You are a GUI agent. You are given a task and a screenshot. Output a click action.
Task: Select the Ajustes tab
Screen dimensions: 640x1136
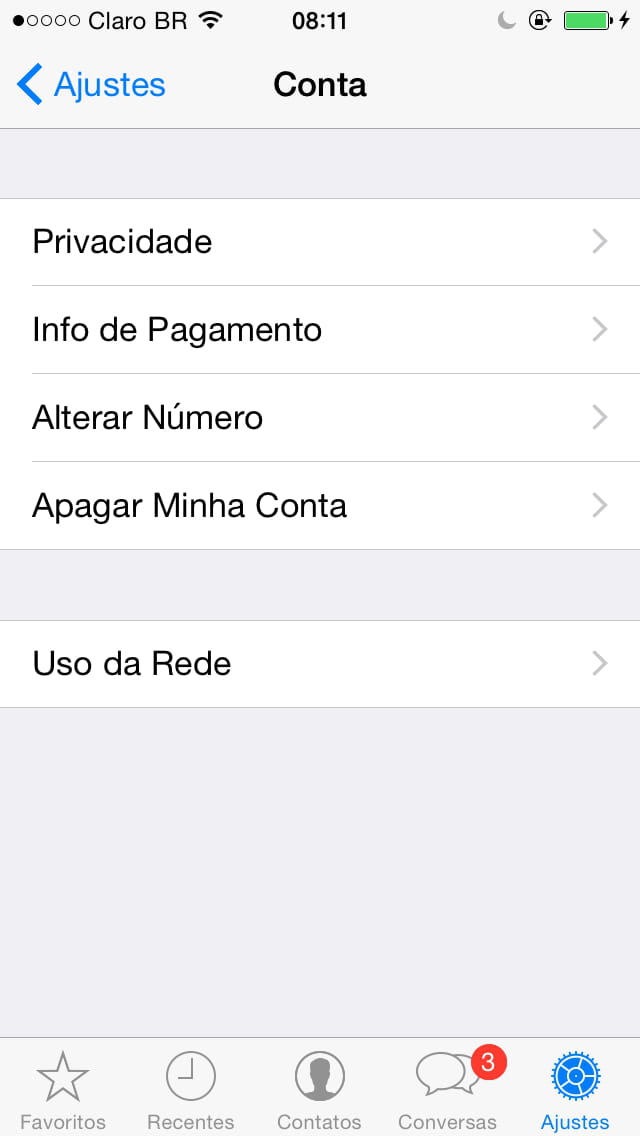[x=575, y=1089]
